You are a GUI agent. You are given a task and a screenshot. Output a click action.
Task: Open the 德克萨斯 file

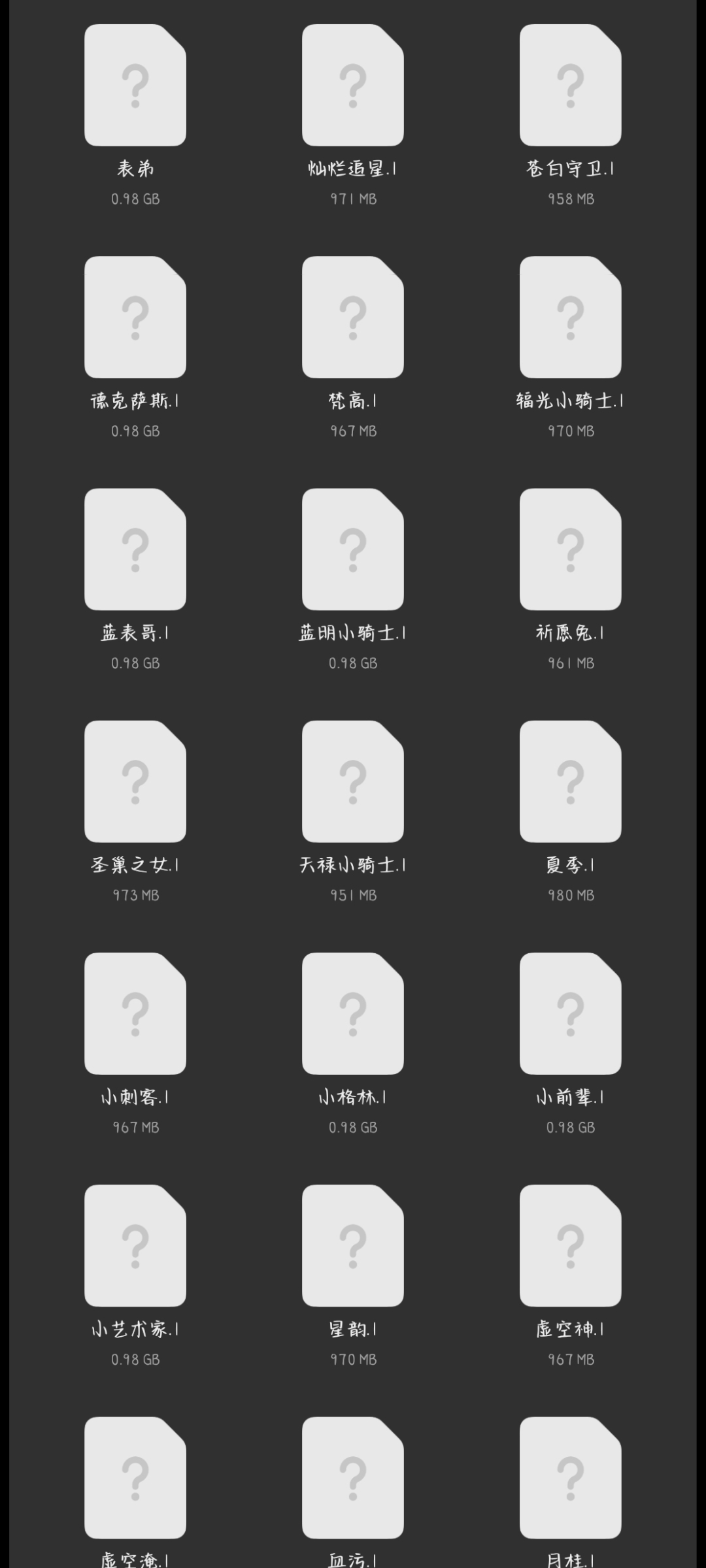[135, 318]
